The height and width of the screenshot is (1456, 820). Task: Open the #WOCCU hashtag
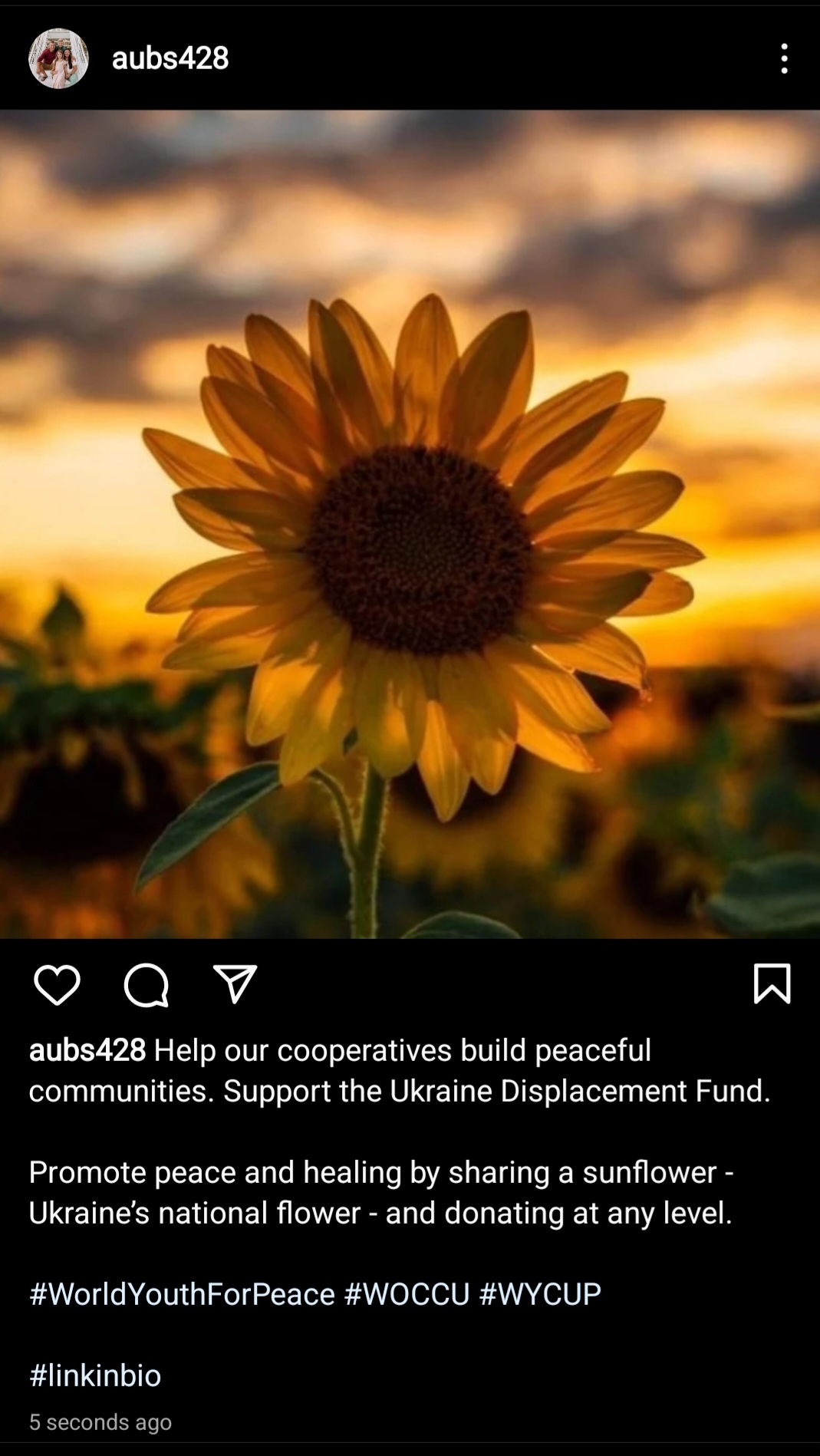(407, 1294)
